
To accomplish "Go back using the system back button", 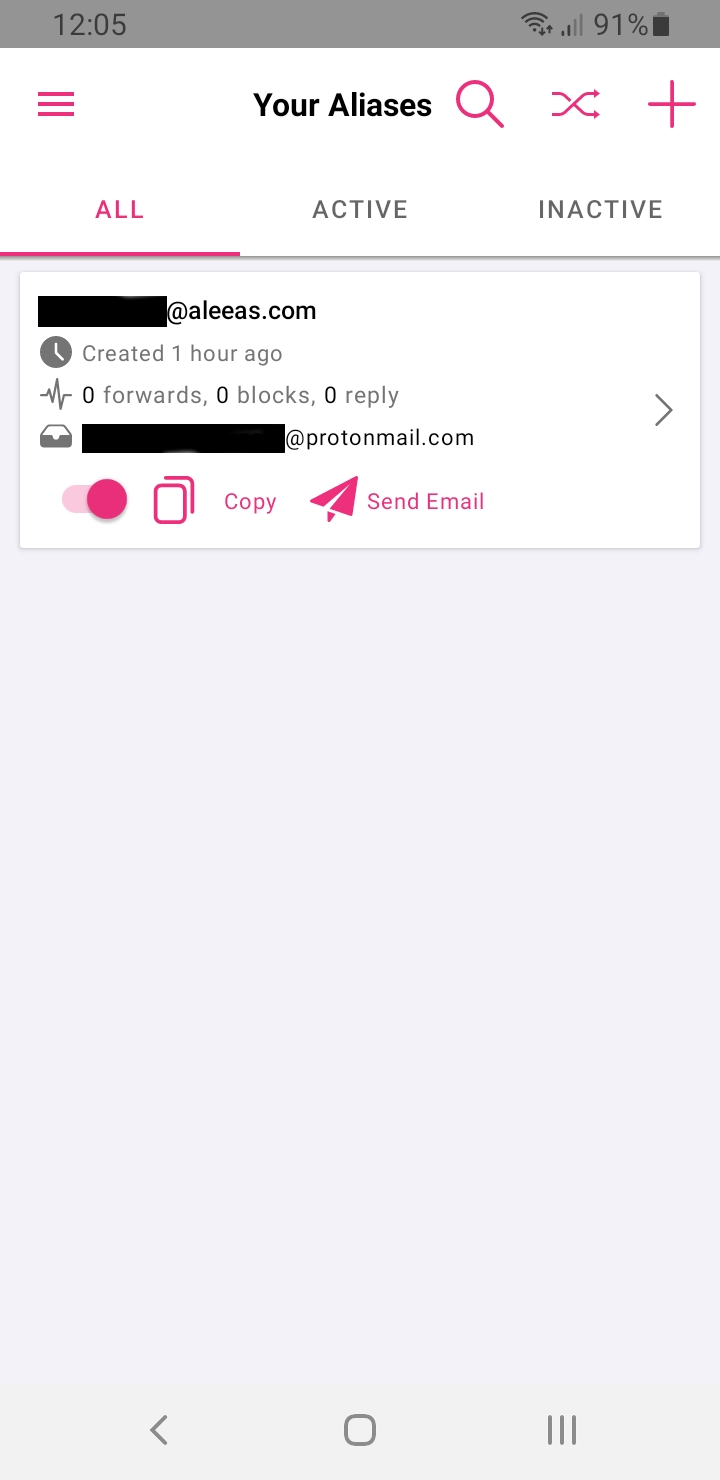I will point(158,1430).
